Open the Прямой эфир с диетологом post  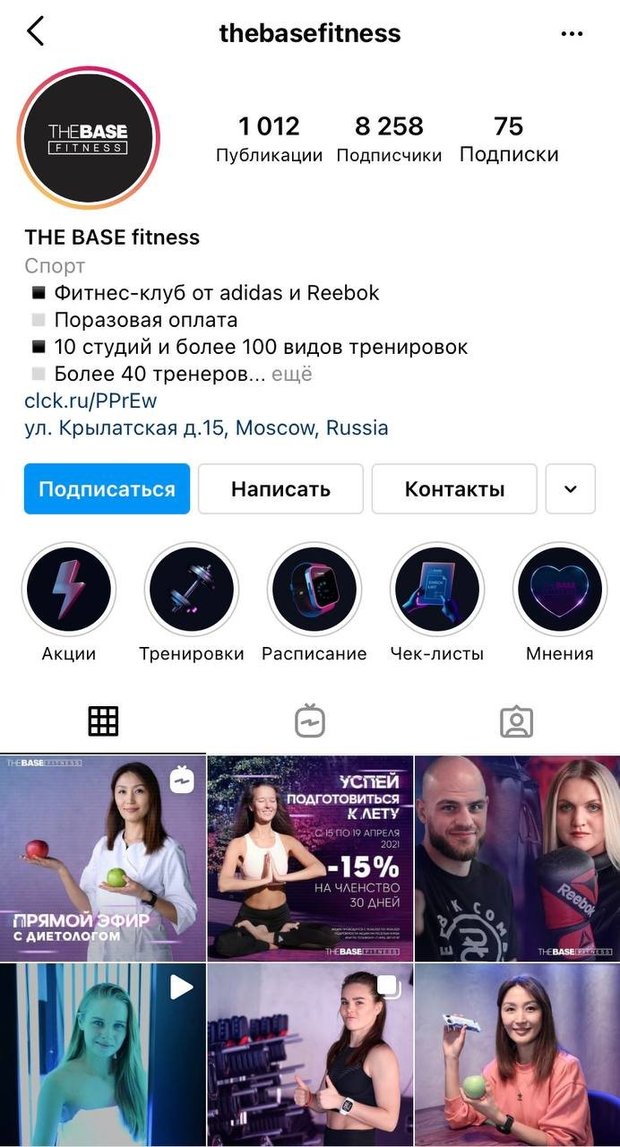click(x=102, y=858)
